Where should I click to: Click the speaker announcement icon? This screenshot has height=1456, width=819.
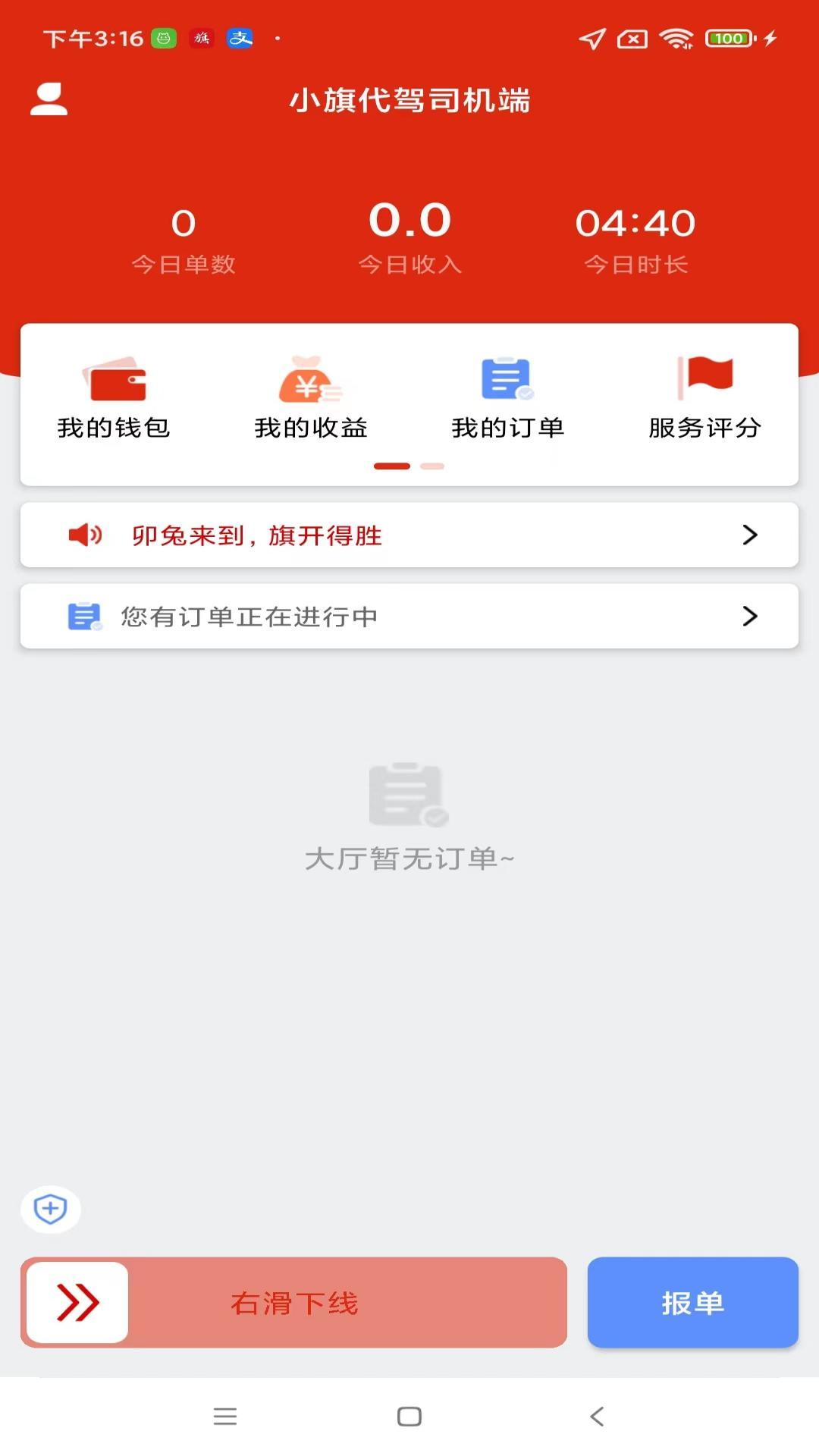point(85,535)
